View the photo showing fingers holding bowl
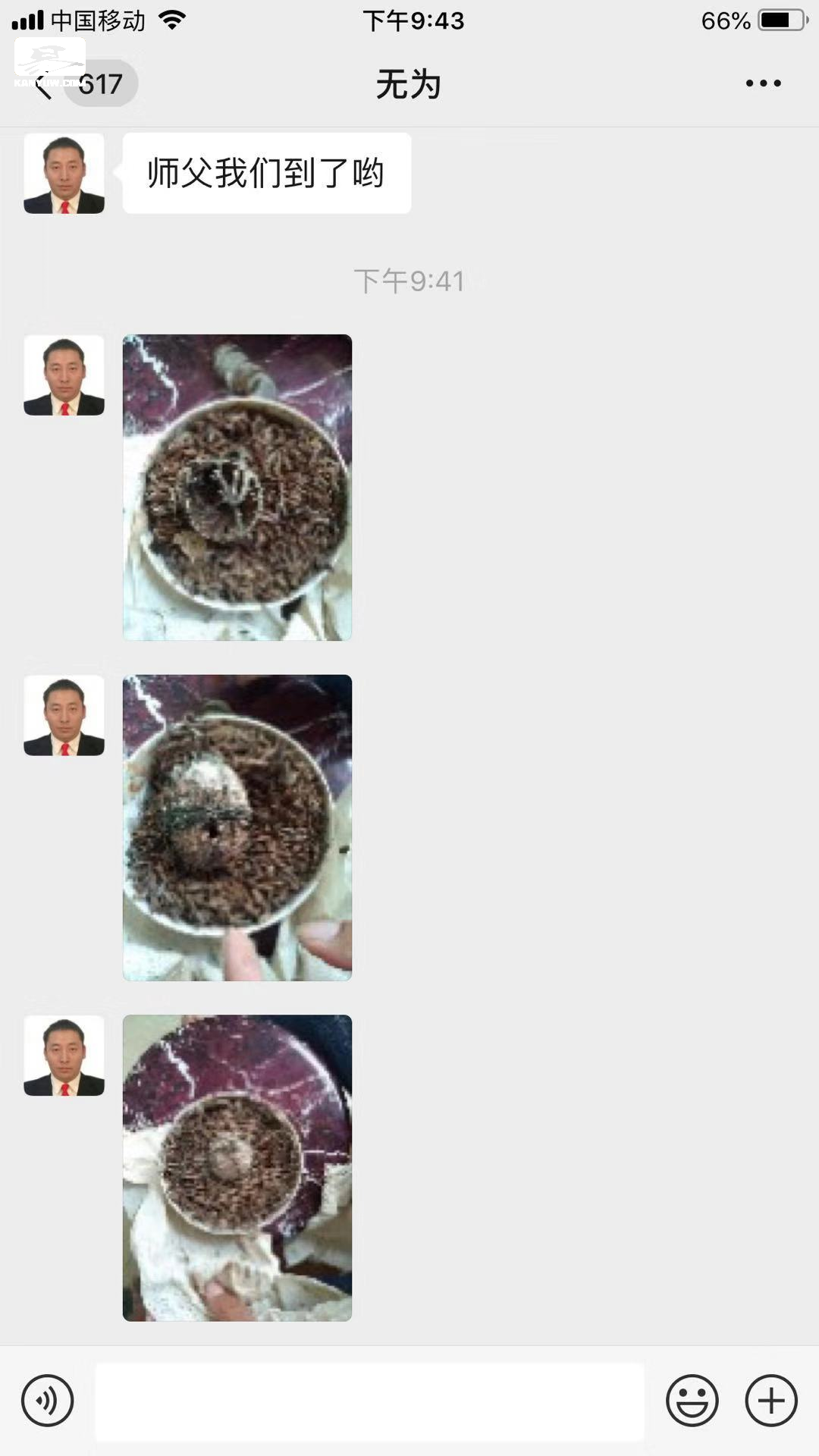 click(237, 827)
